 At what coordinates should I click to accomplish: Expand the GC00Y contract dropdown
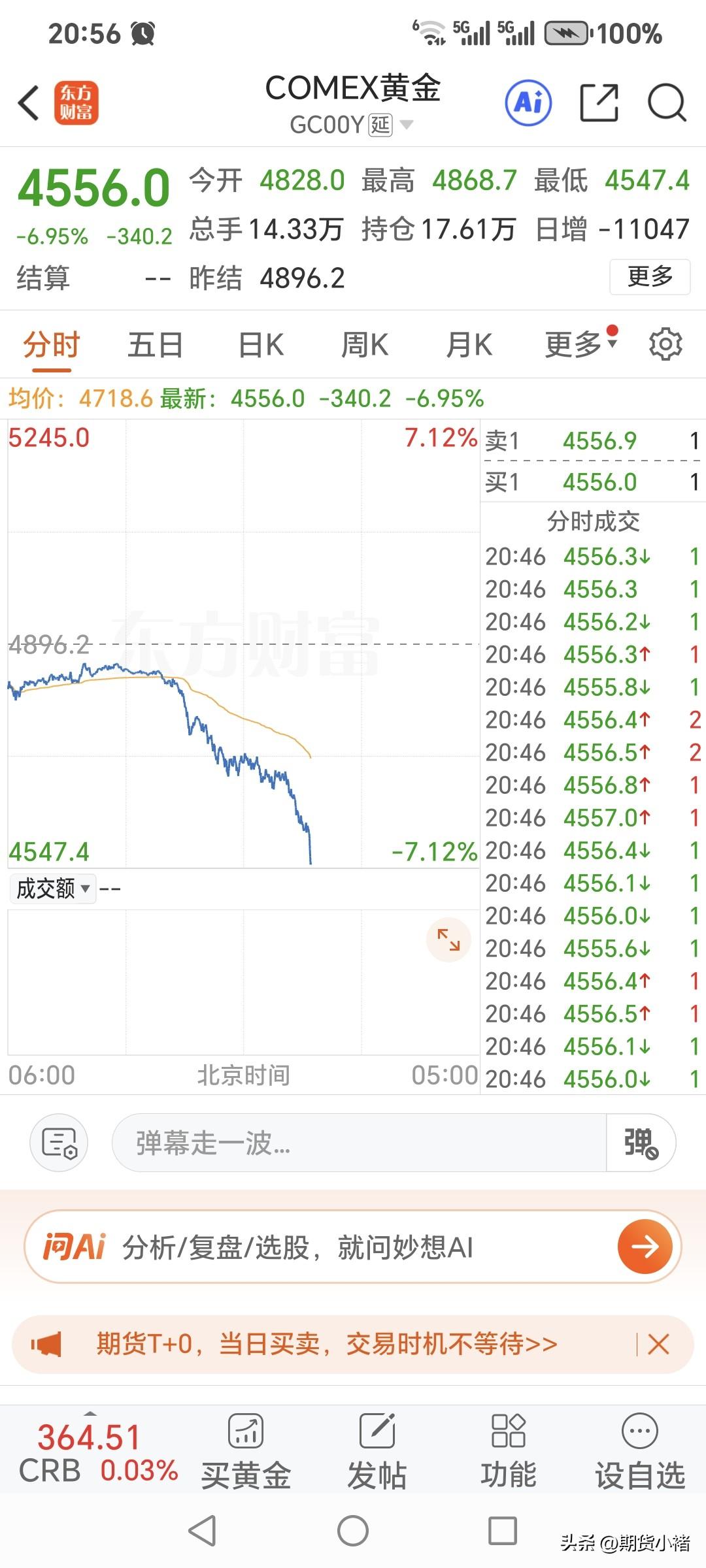tap(407, 125)
